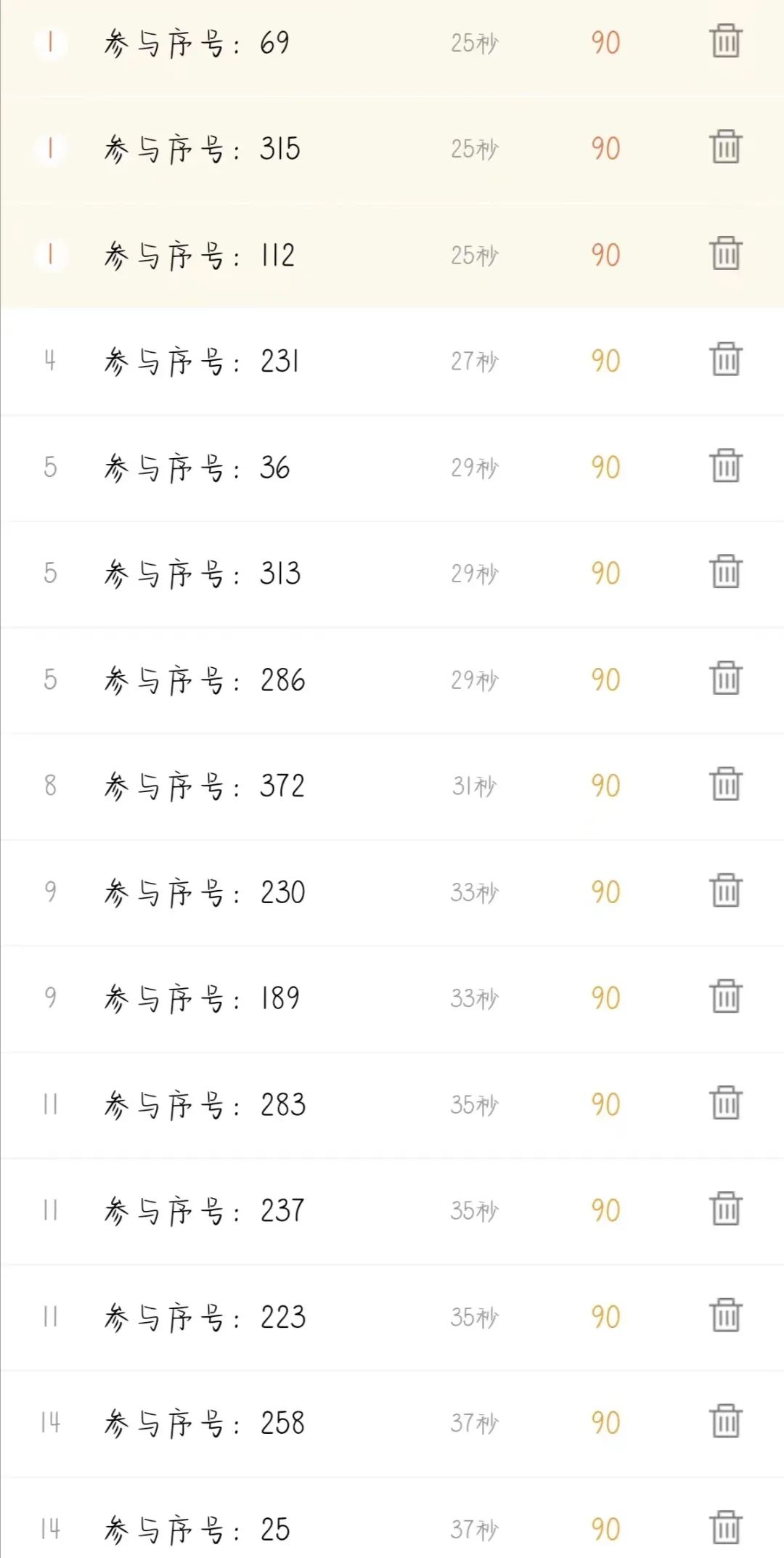This screenshot has height=1558, width=784.
Task: Remove the record for 参与序号 231
Action: tap(725, 359)
